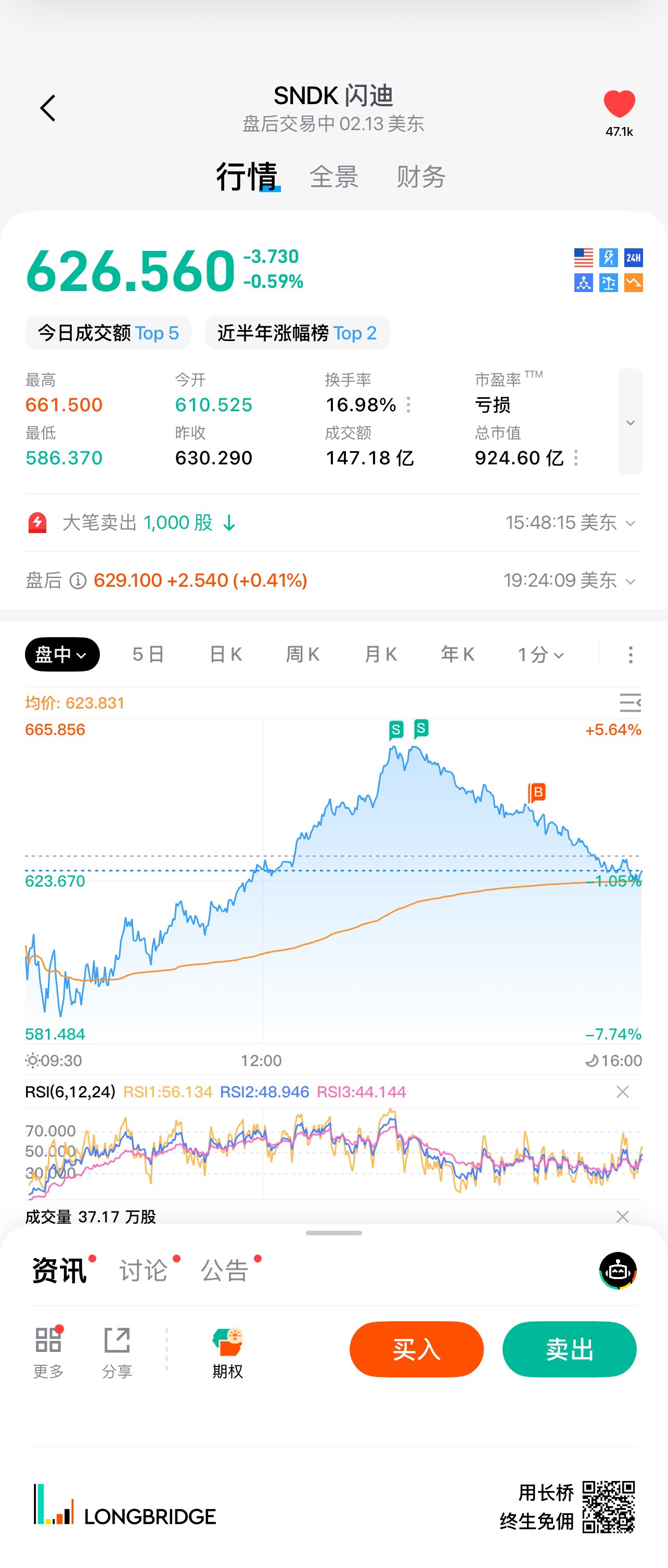The width and height of the screenshot is (668, 1568).
Task: Close the RSI(6,12,24) indicator panel
Action: point(622,1092)
